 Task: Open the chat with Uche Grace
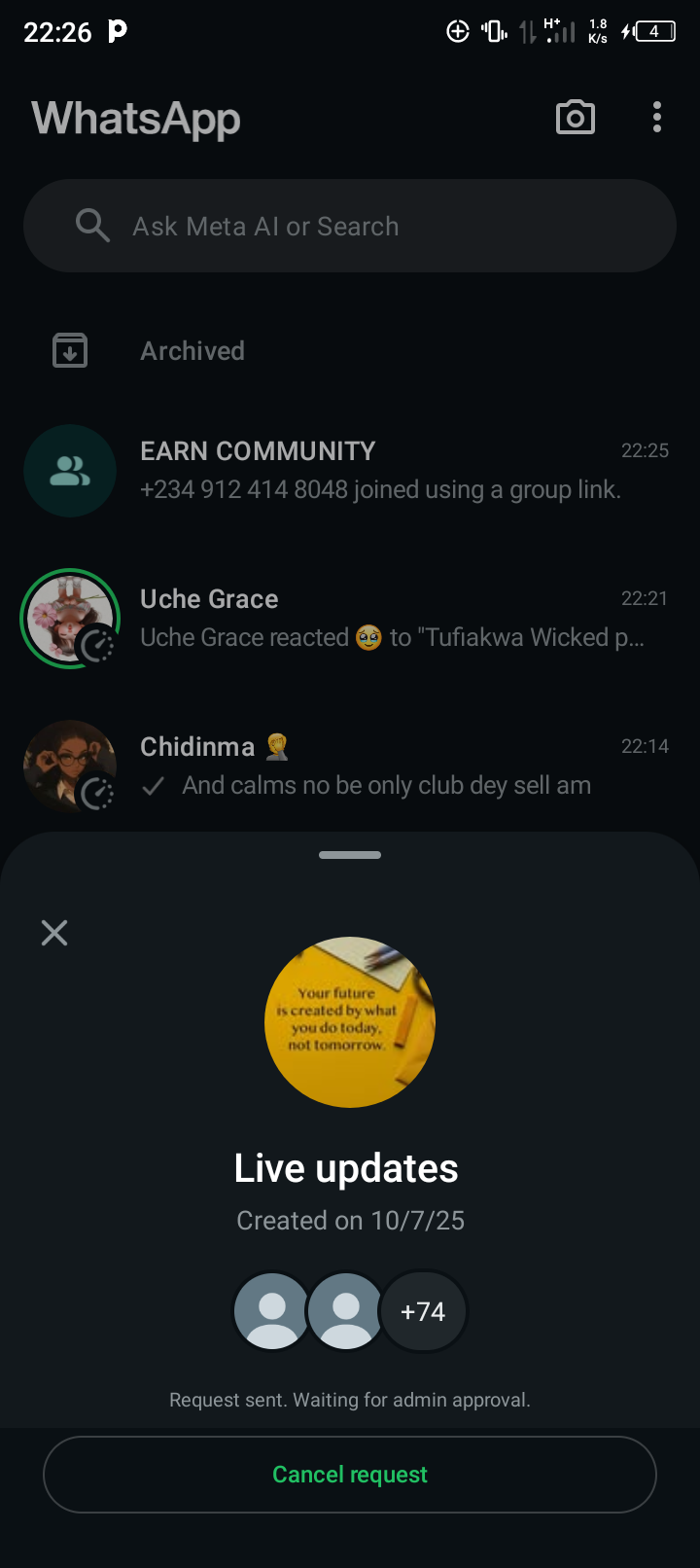click(389, 619)
